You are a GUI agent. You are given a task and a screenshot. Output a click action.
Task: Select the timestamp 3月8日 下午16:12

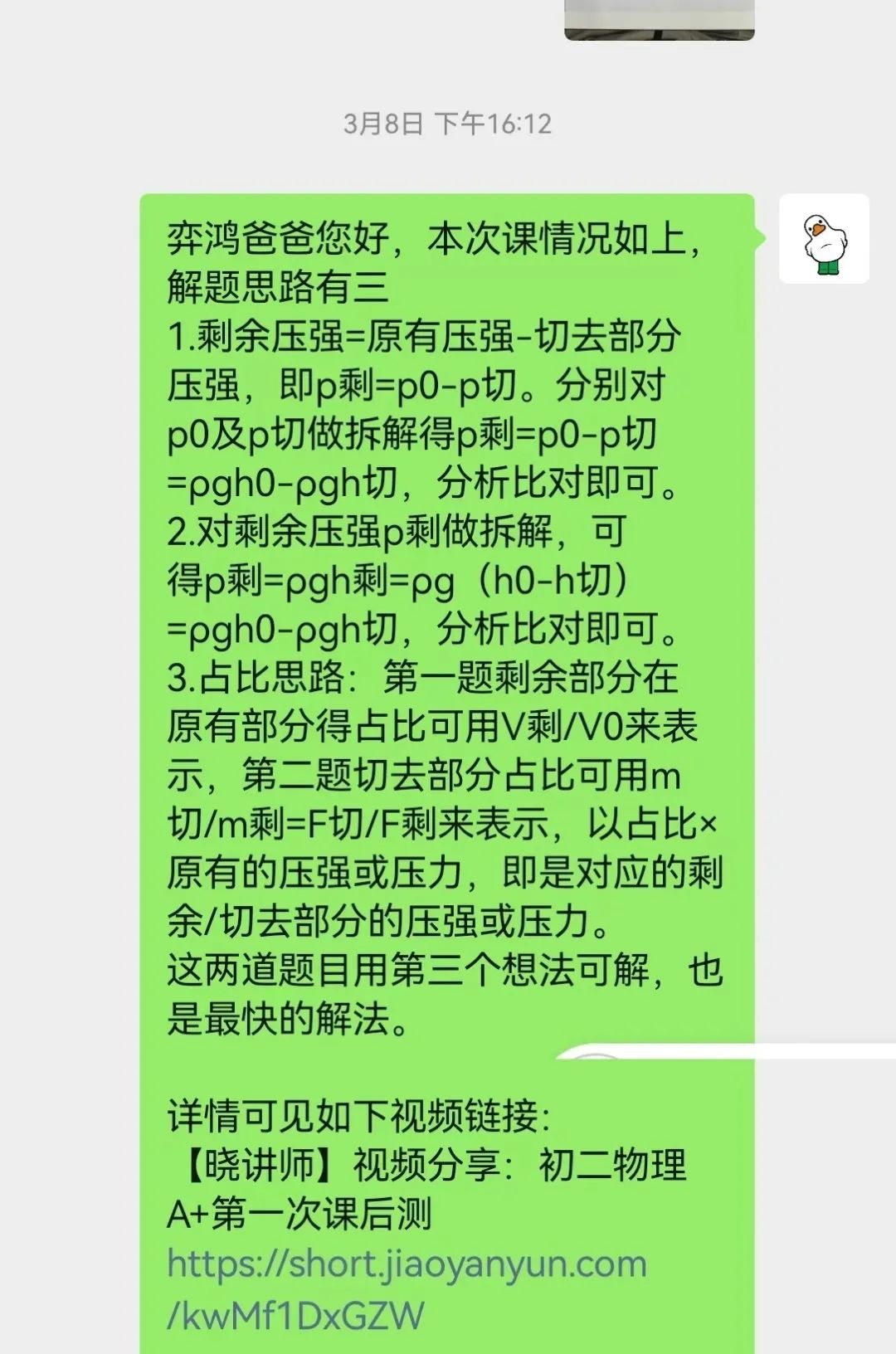click(448, 123)
